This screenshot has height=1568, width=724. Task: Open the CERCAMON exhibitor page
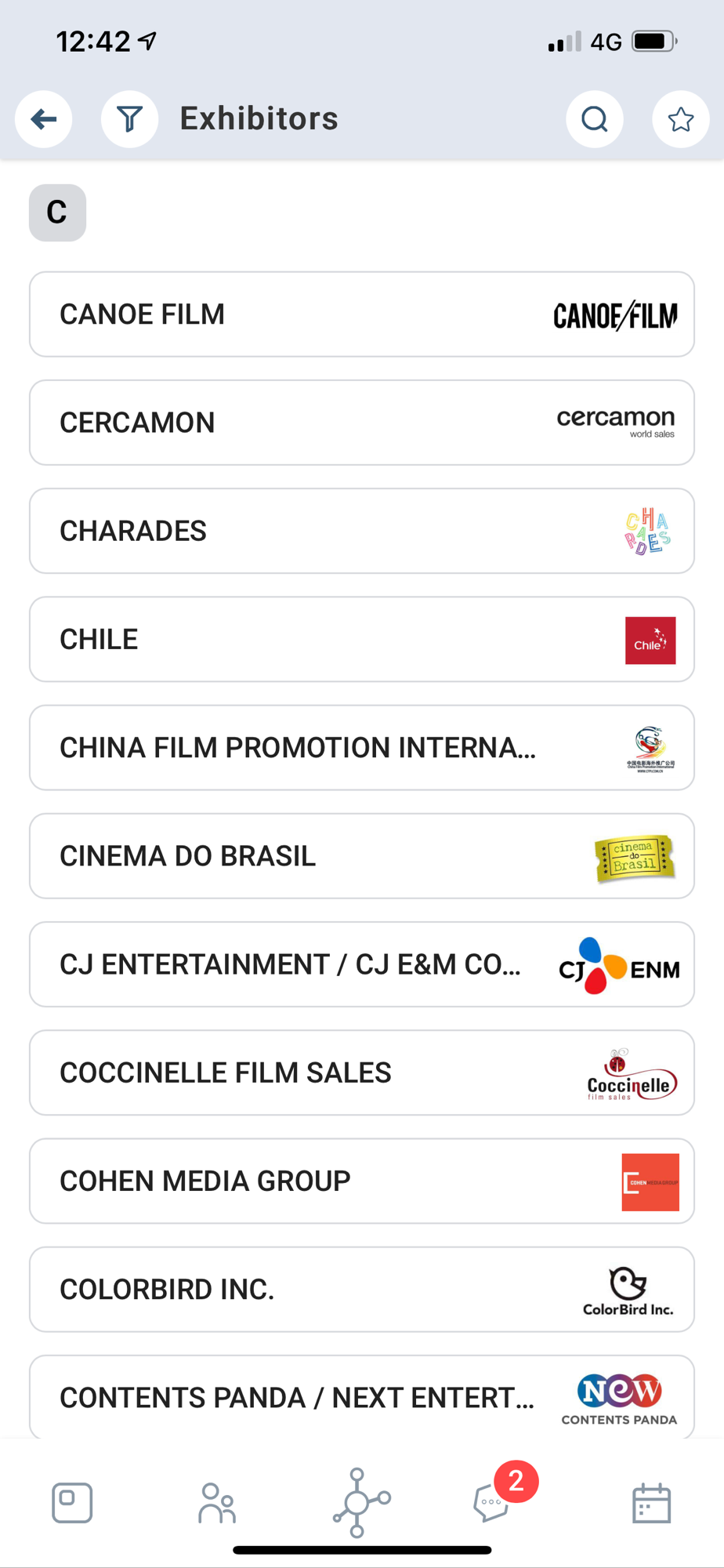coord(361,423)
